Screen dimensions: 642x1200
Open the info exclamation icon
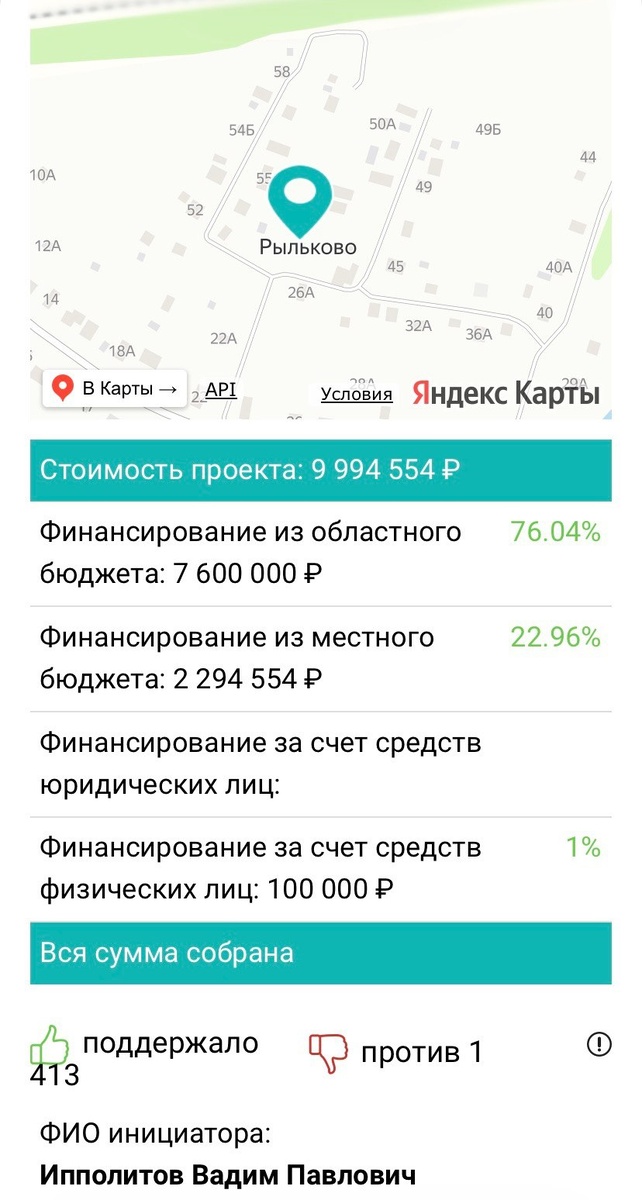598,1045
